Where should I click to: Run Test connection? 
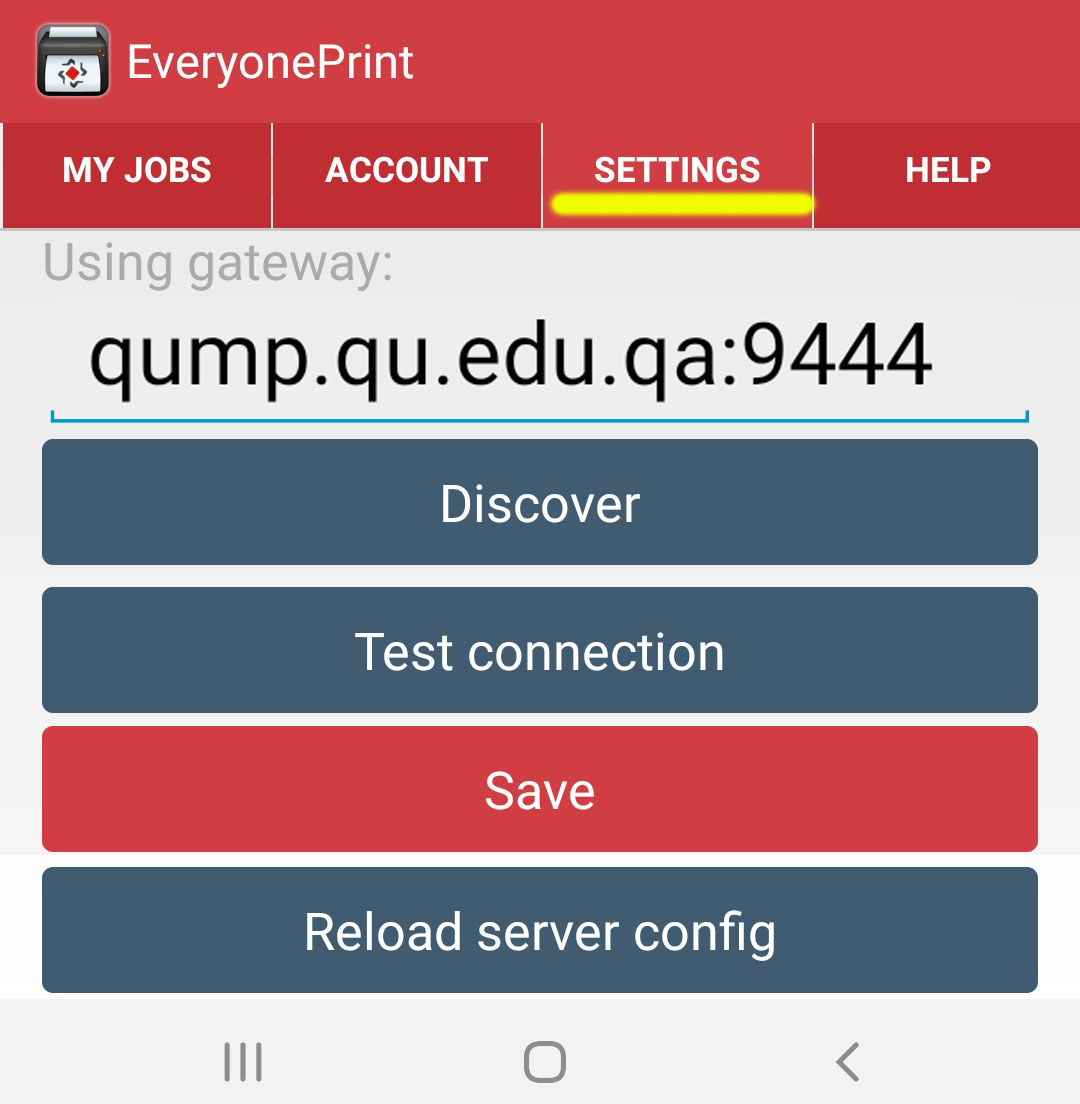(540, 651)
